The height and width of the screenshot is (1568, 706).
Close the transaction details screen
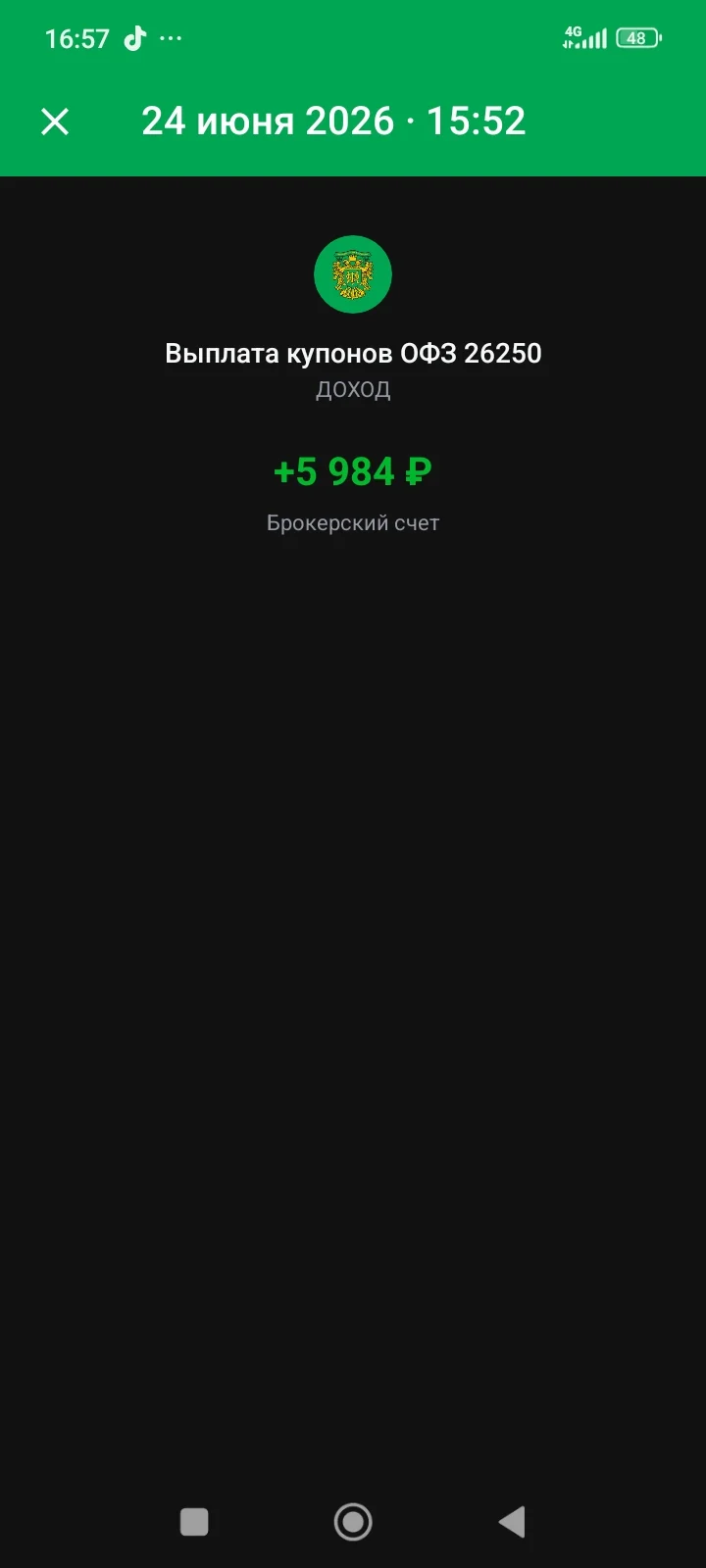click(x=55, y=122)
